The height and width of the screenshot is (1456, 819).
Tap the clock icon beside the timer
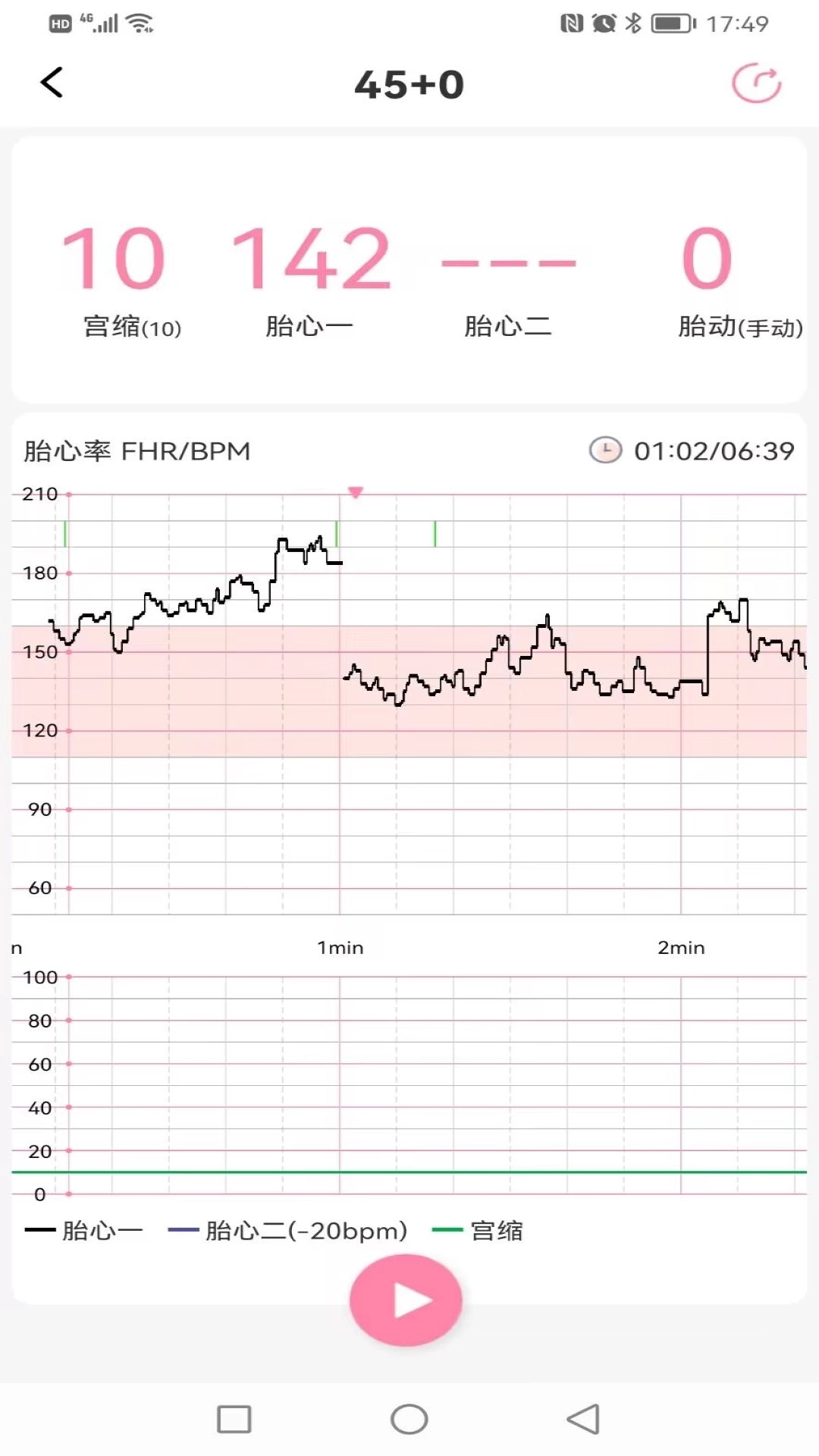click(x=605, y=450)
